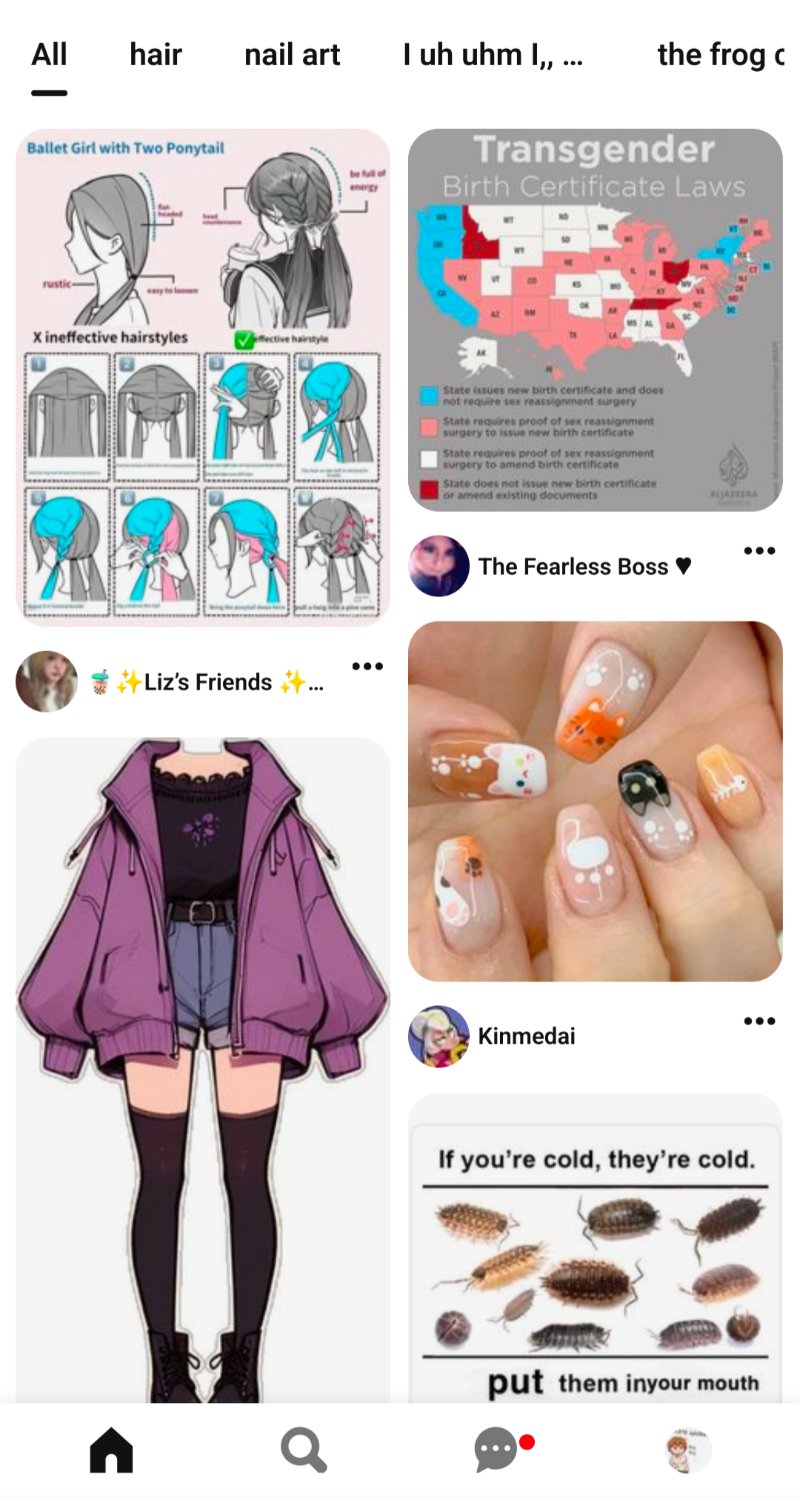The width and height of the screenshot is (800, 1500).
Task: Open the search page
Action: [303, 1450]
